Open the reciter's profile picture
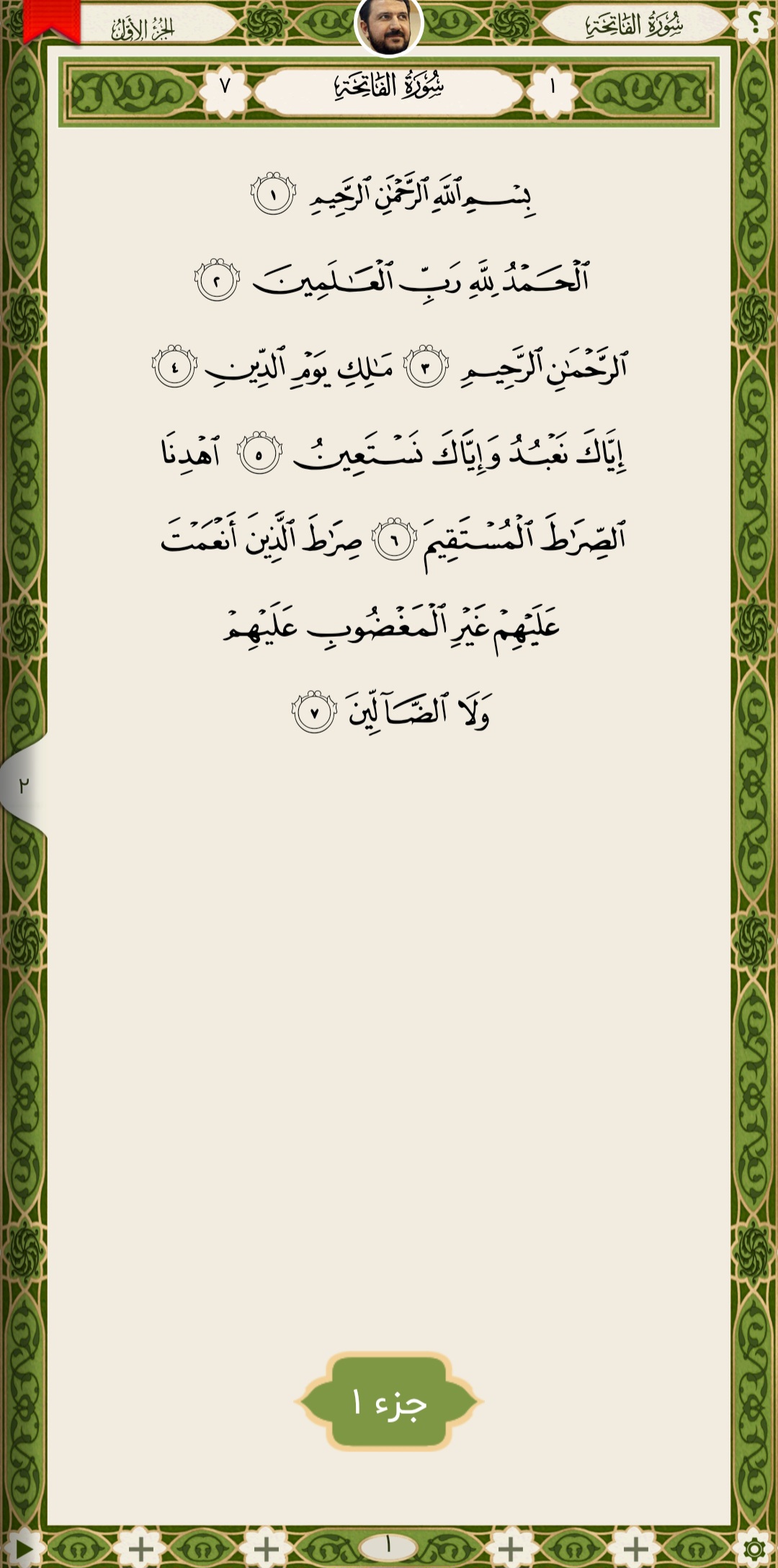 coord(389,26)
